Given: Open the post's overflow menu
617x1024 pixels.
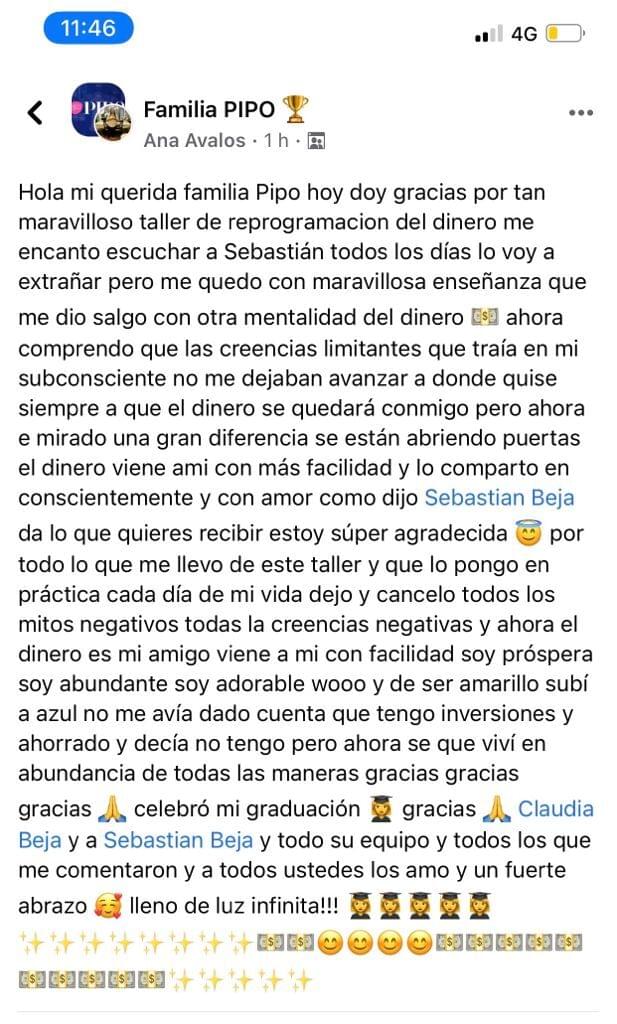Looking at the screenshot, I should (x=581, y=113).
